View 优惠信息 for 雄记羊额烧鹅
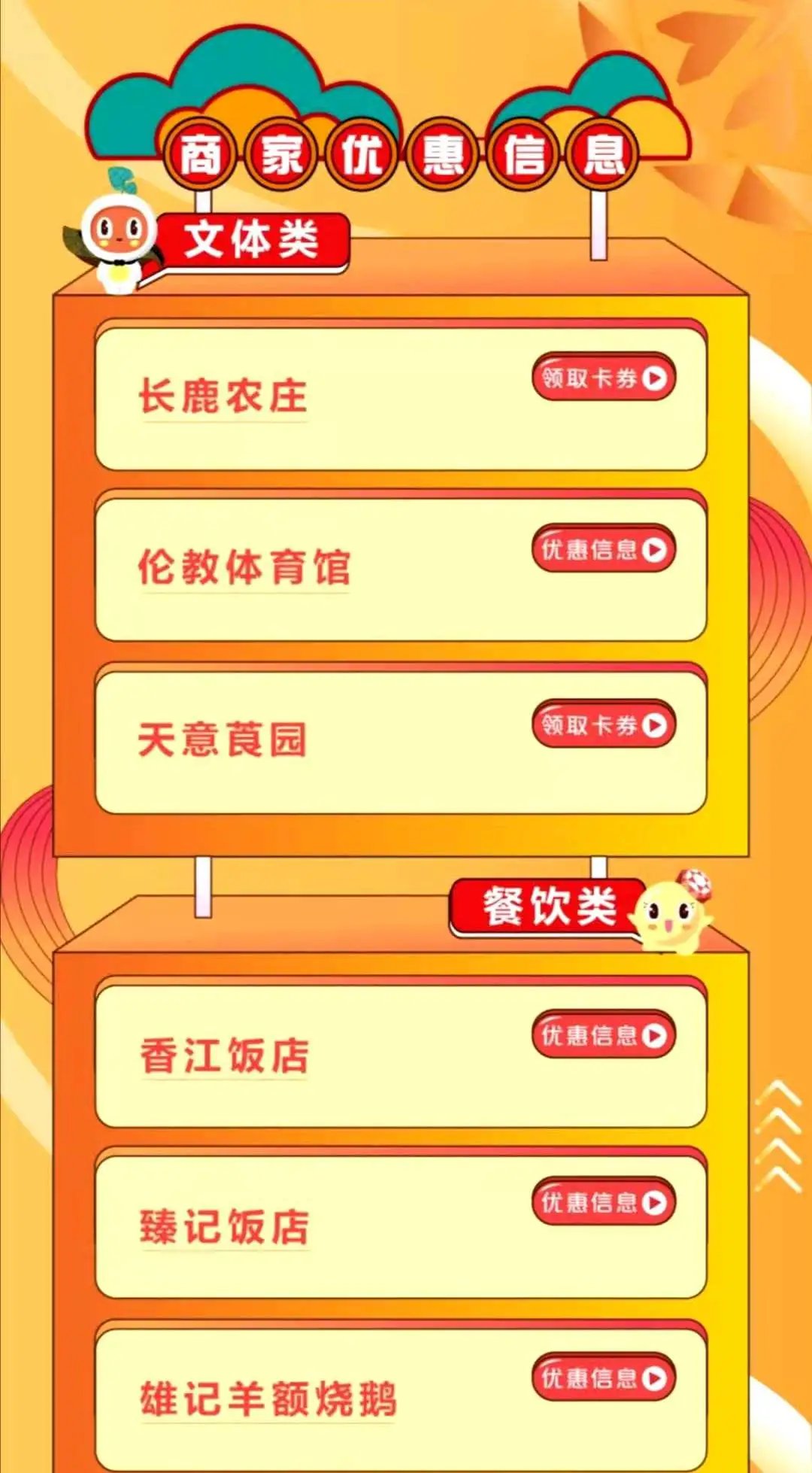 coord(604,1377)
